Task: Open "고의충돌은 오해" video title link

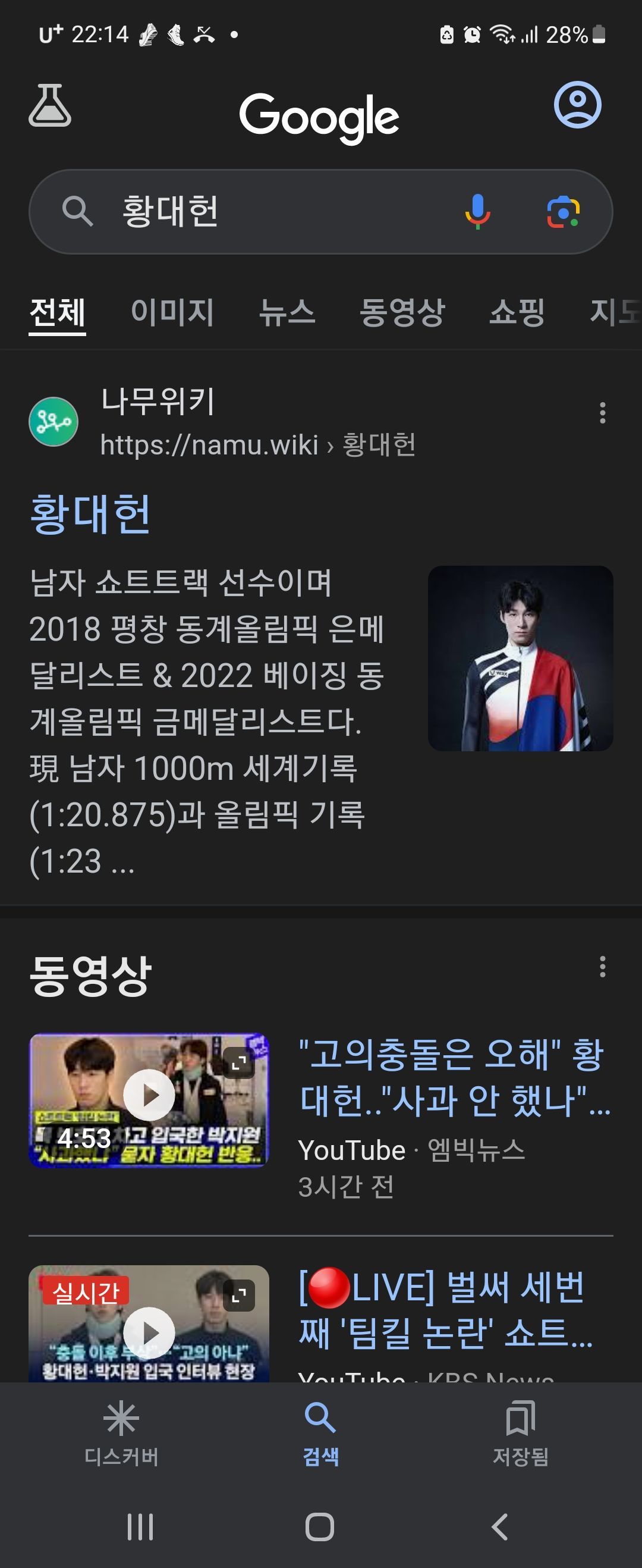Action: pos(454,1077)
